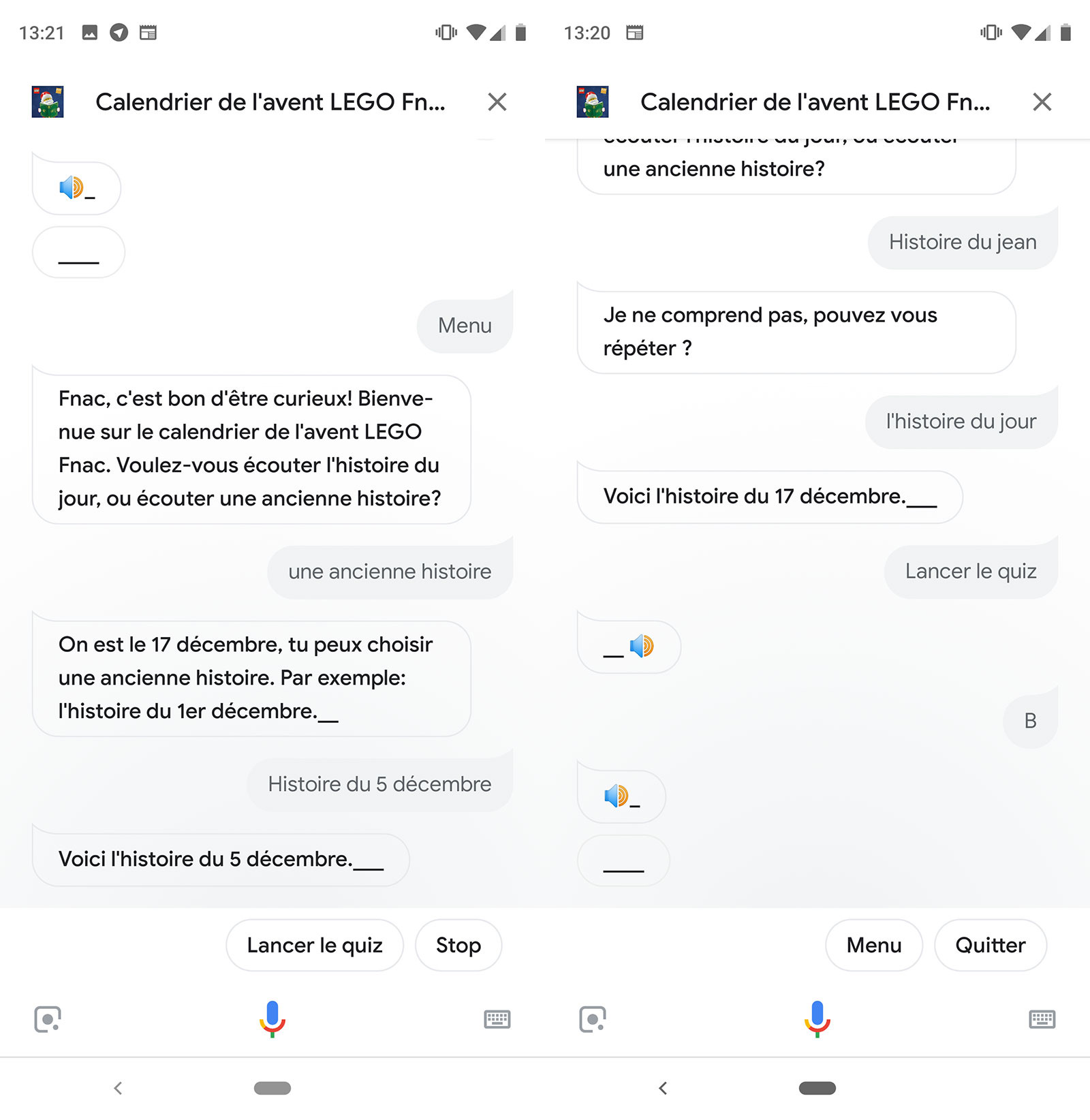
Task: Tap the Quitter suggestion chip
Action: click(x=990, y=945)
